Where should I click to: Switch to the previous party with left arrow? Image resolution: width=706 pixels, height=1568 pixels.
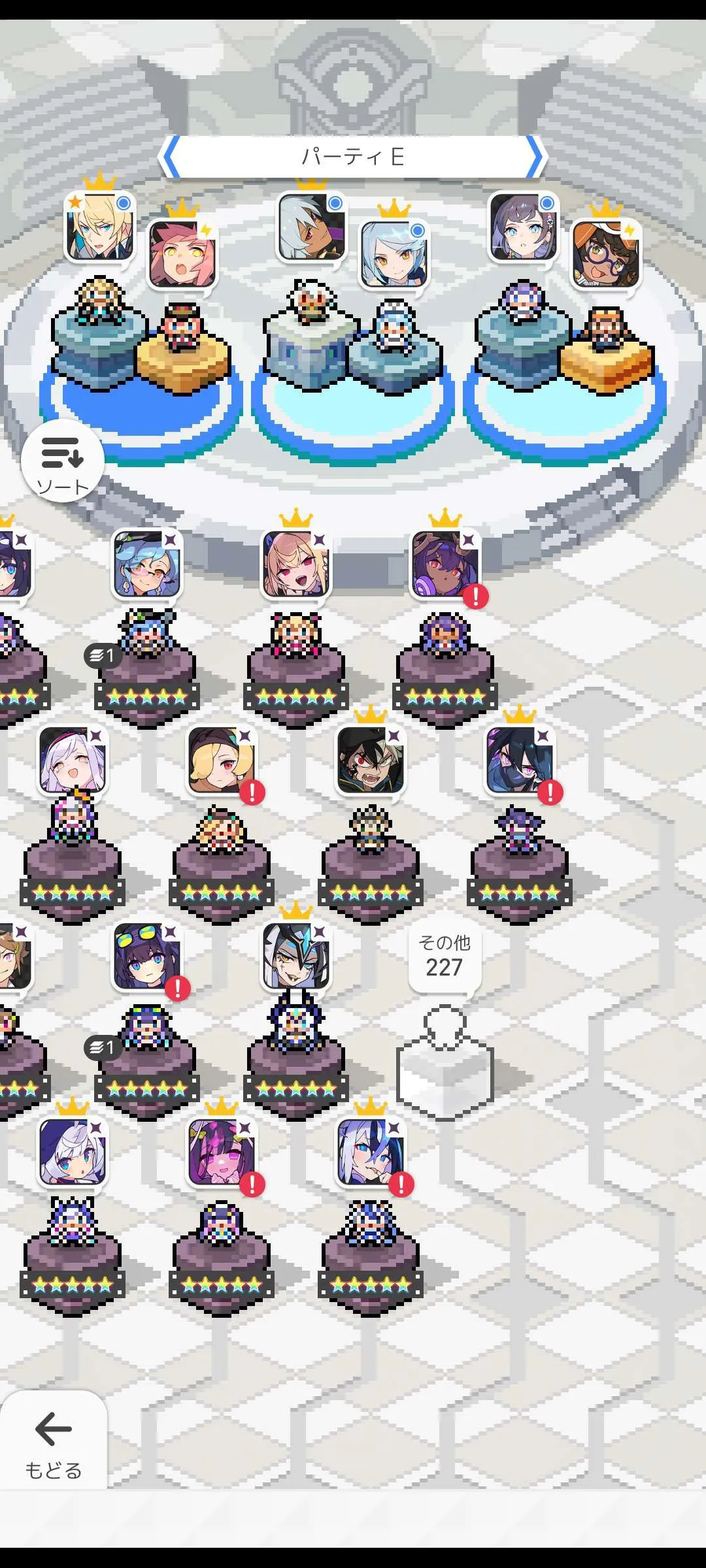click(171, 157)
